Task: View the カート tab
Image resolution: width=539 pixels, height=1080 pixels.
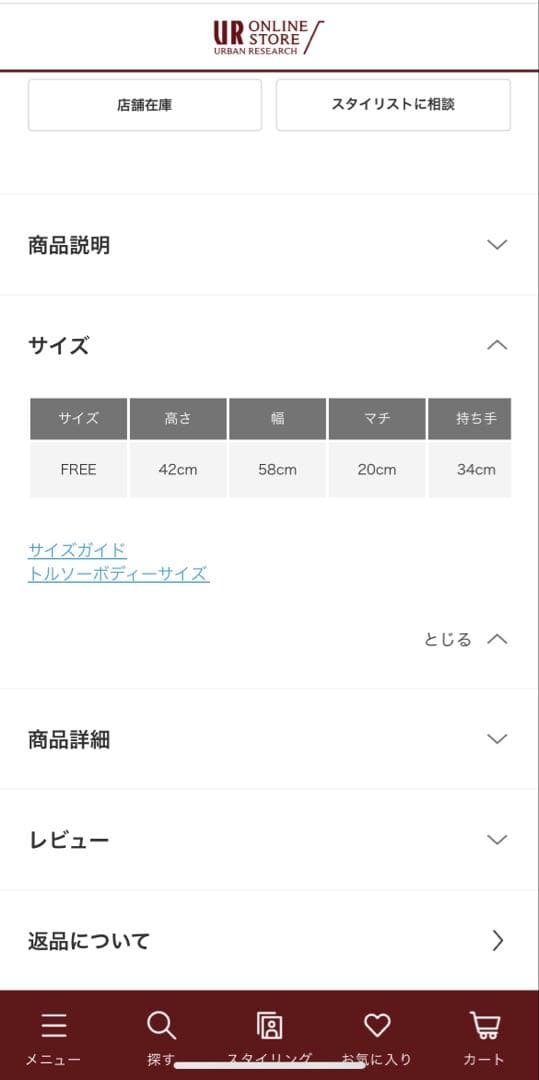Action: tap(485, 1038)
